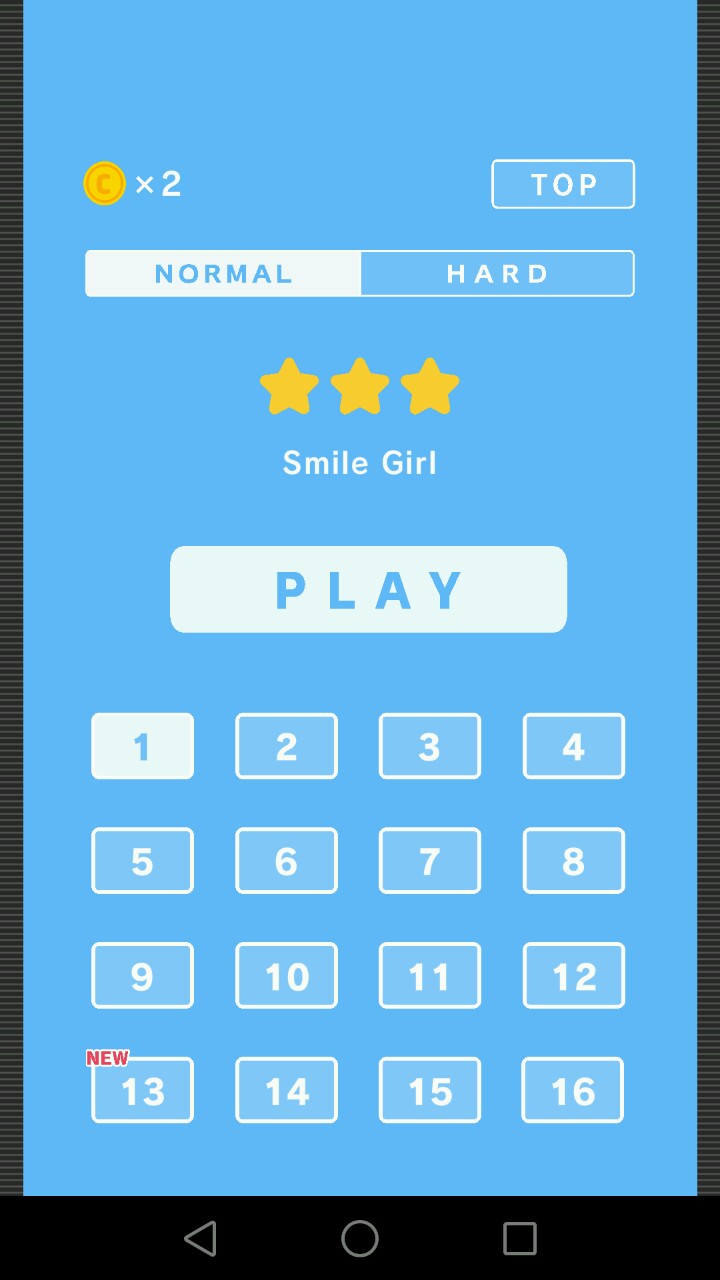The width and height of the screenshot is (720, 1280).
Task: Select the NORMAL difficulty tab
Action: 223,273
